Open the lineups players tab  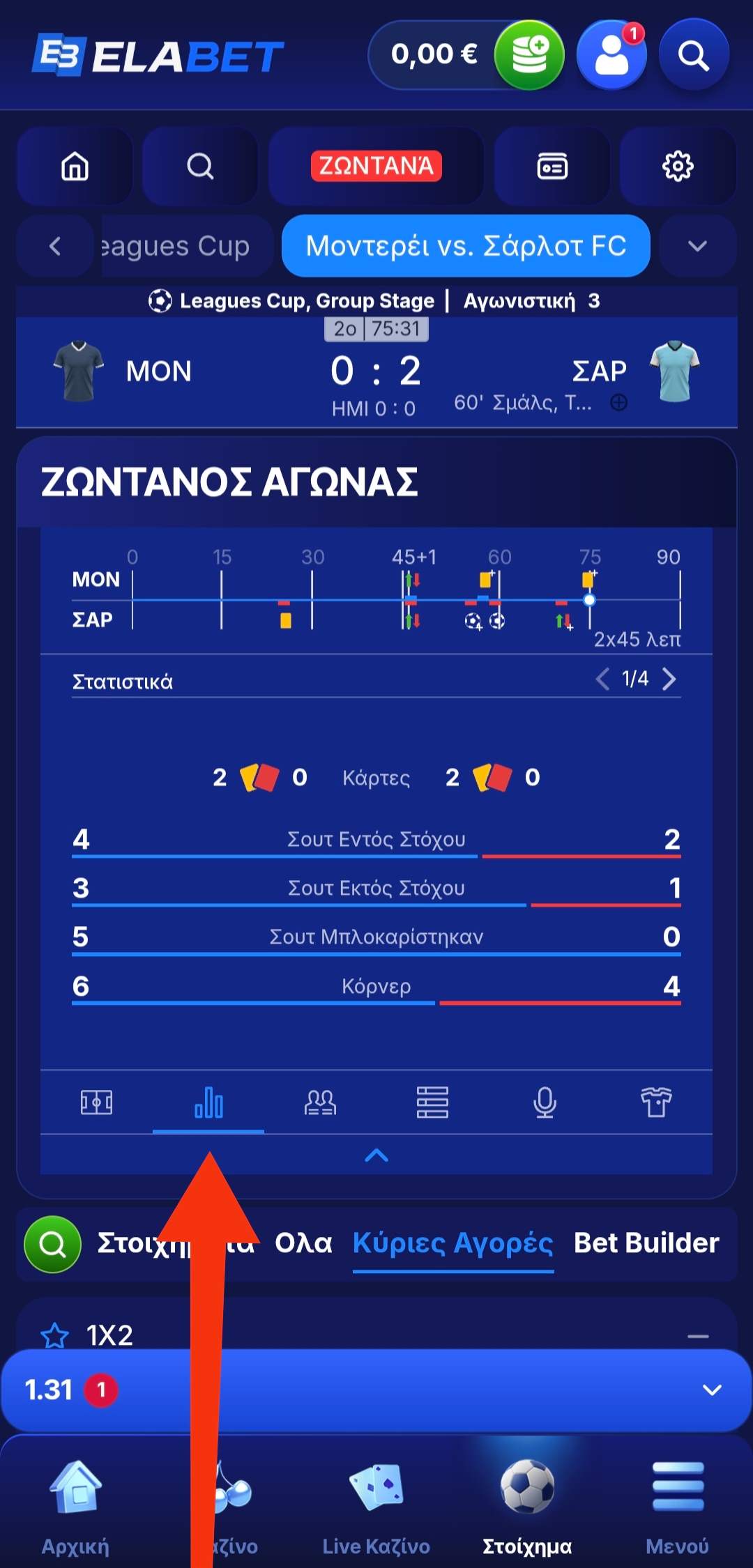coord(320,1102)
